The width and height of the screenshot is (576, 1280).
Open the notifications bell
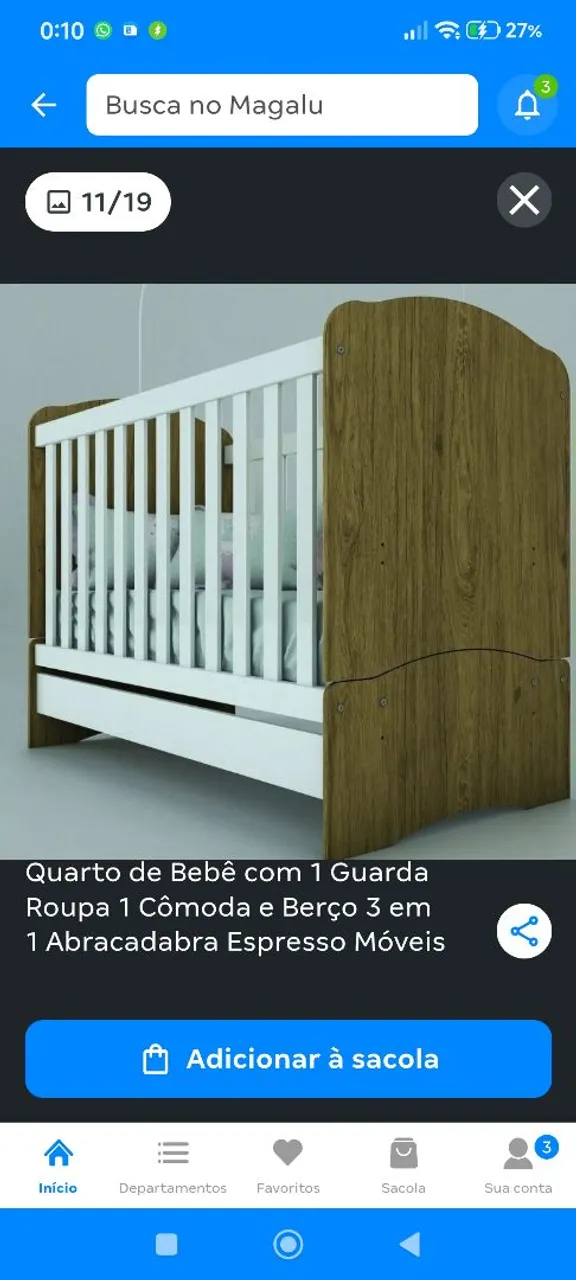click(527, 104)
